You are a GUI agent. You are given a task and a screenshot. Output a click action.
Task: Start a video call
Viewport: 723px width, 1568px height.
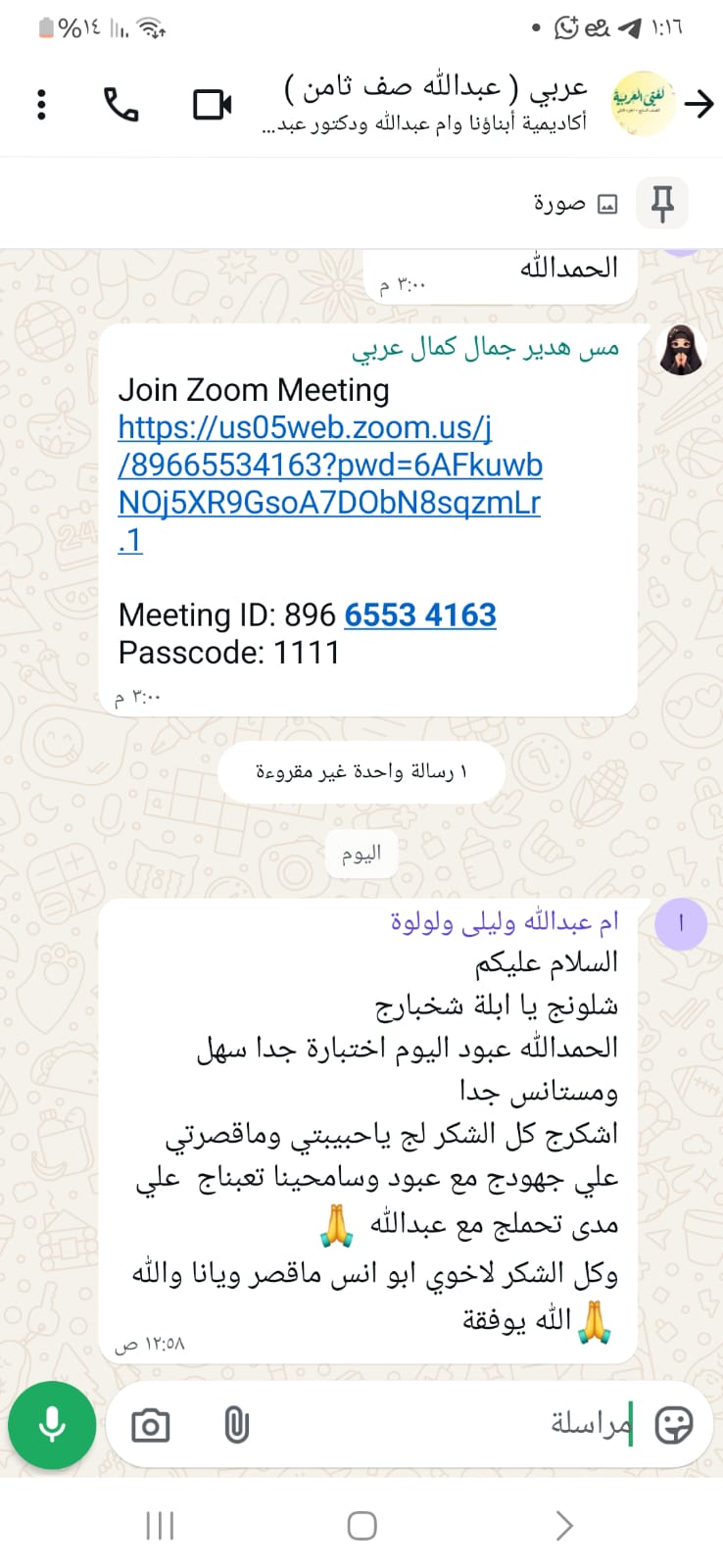(x=212, y=105)
